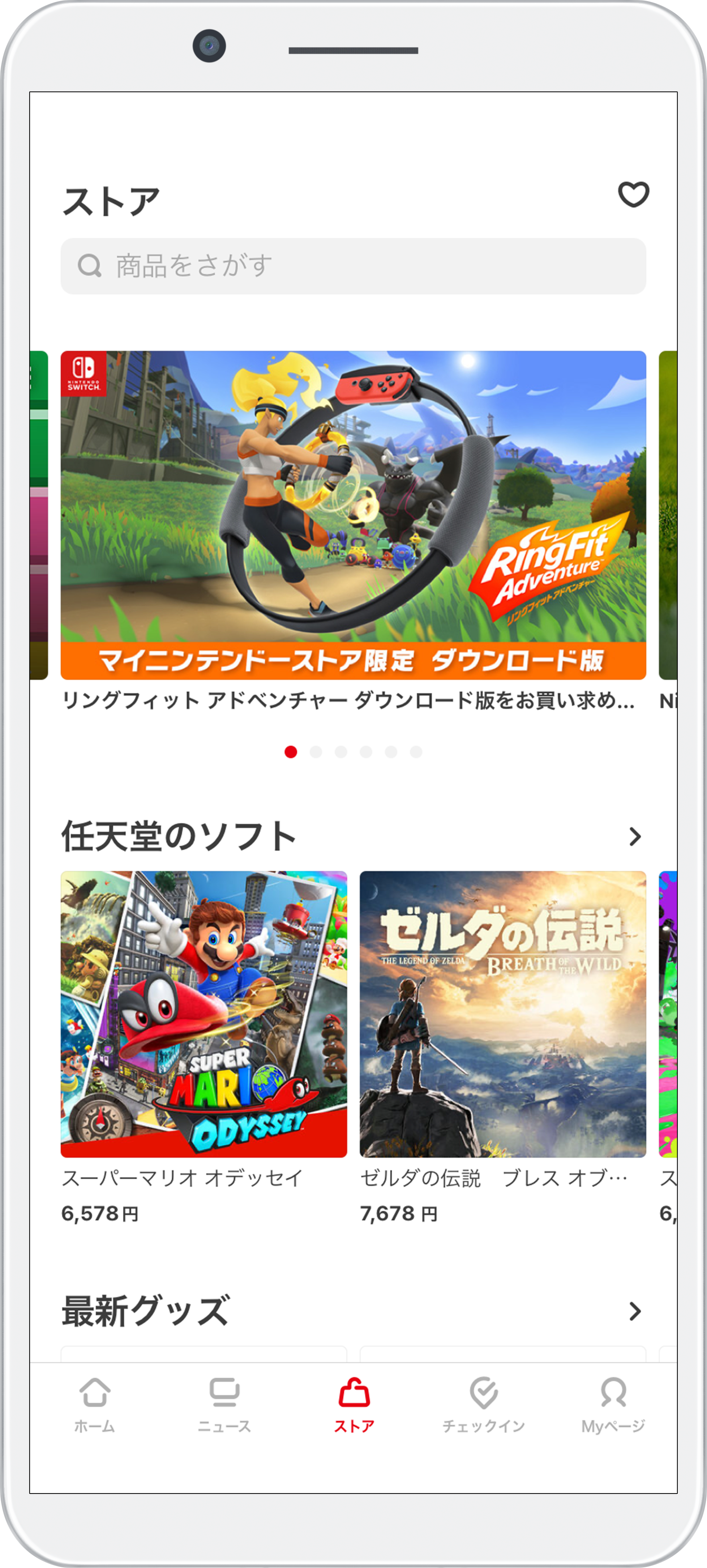Viewport: 707px width, 1568px height.
Task: Expand the 任天堂のソフト section arrow
Action: (x=635, y=836)
